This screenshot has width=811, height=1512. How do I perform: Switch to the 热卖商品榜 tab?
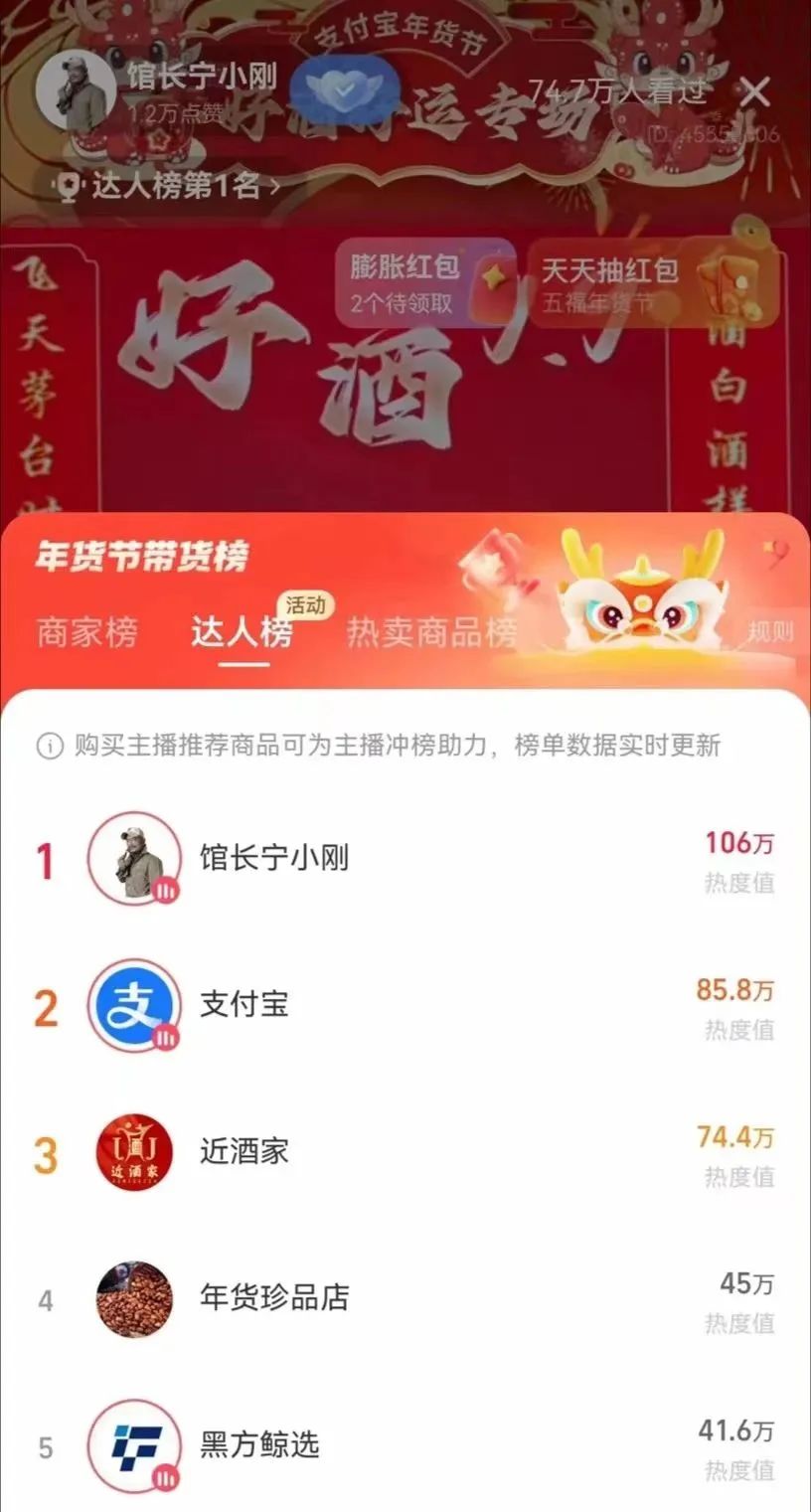coord(431,633)
